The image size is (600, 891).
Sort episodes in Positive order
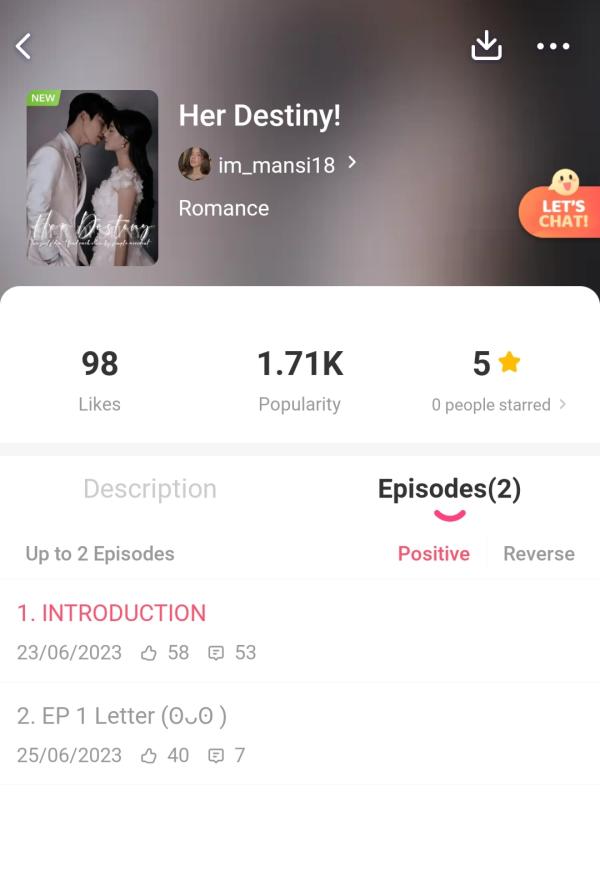click(x=433, y=554)
